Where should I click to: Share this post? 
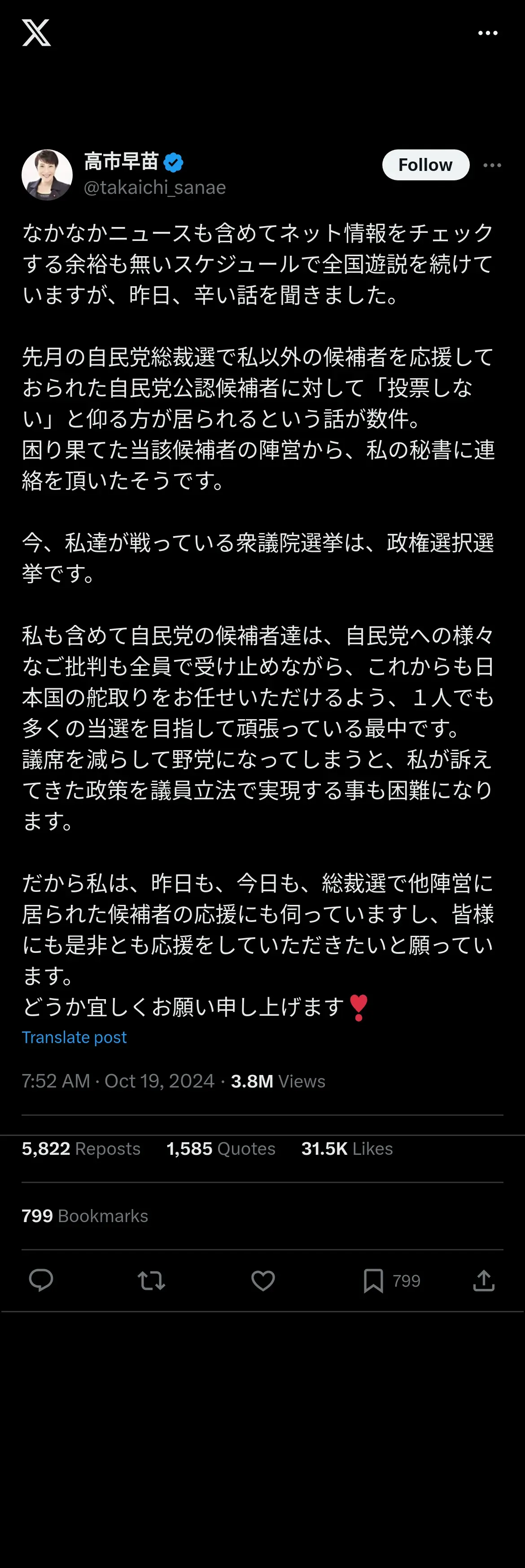click(x=484, y=1281)
